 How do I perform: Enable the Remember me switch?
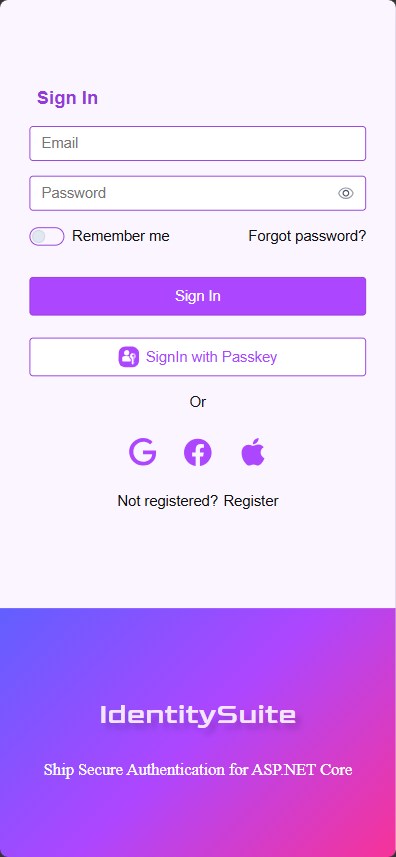(x=47, y=237)
